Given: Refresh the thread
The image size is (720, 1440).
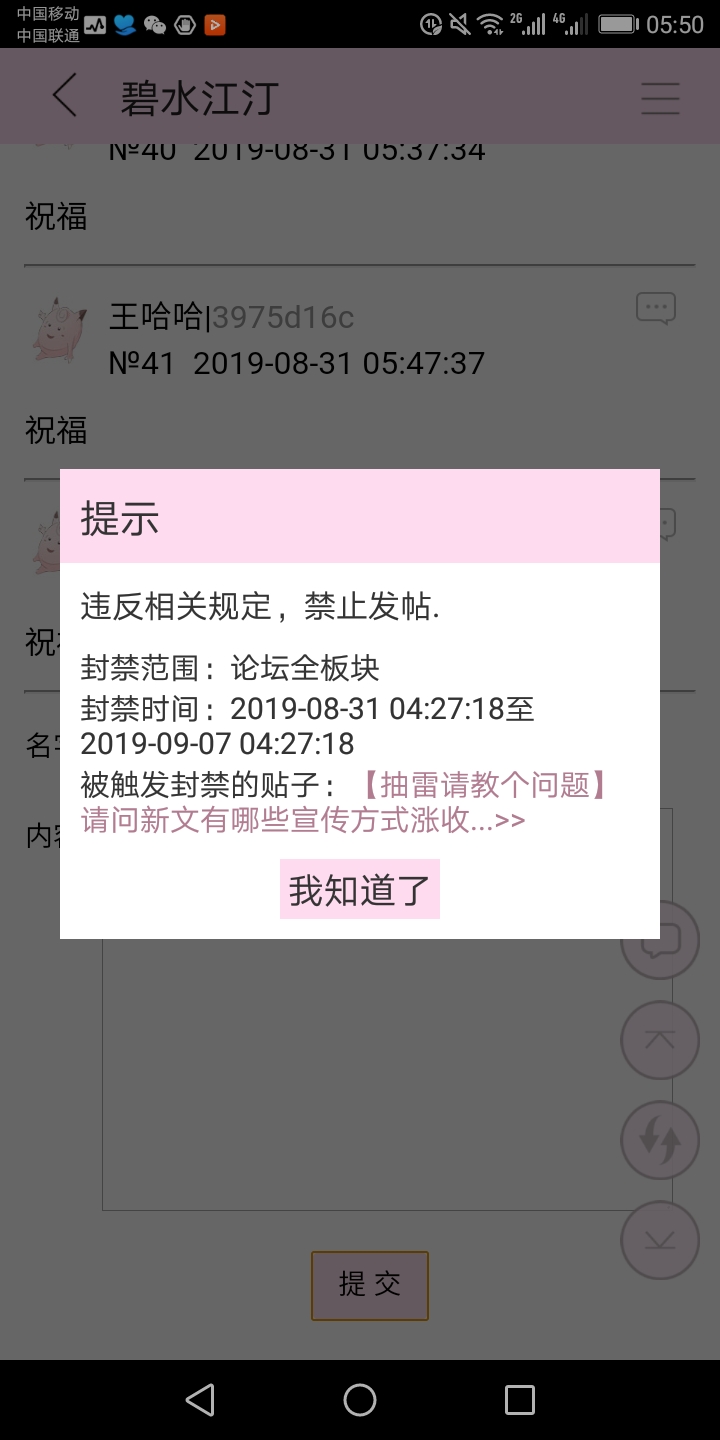Looking at the screenshot, I should [659, 1140].
